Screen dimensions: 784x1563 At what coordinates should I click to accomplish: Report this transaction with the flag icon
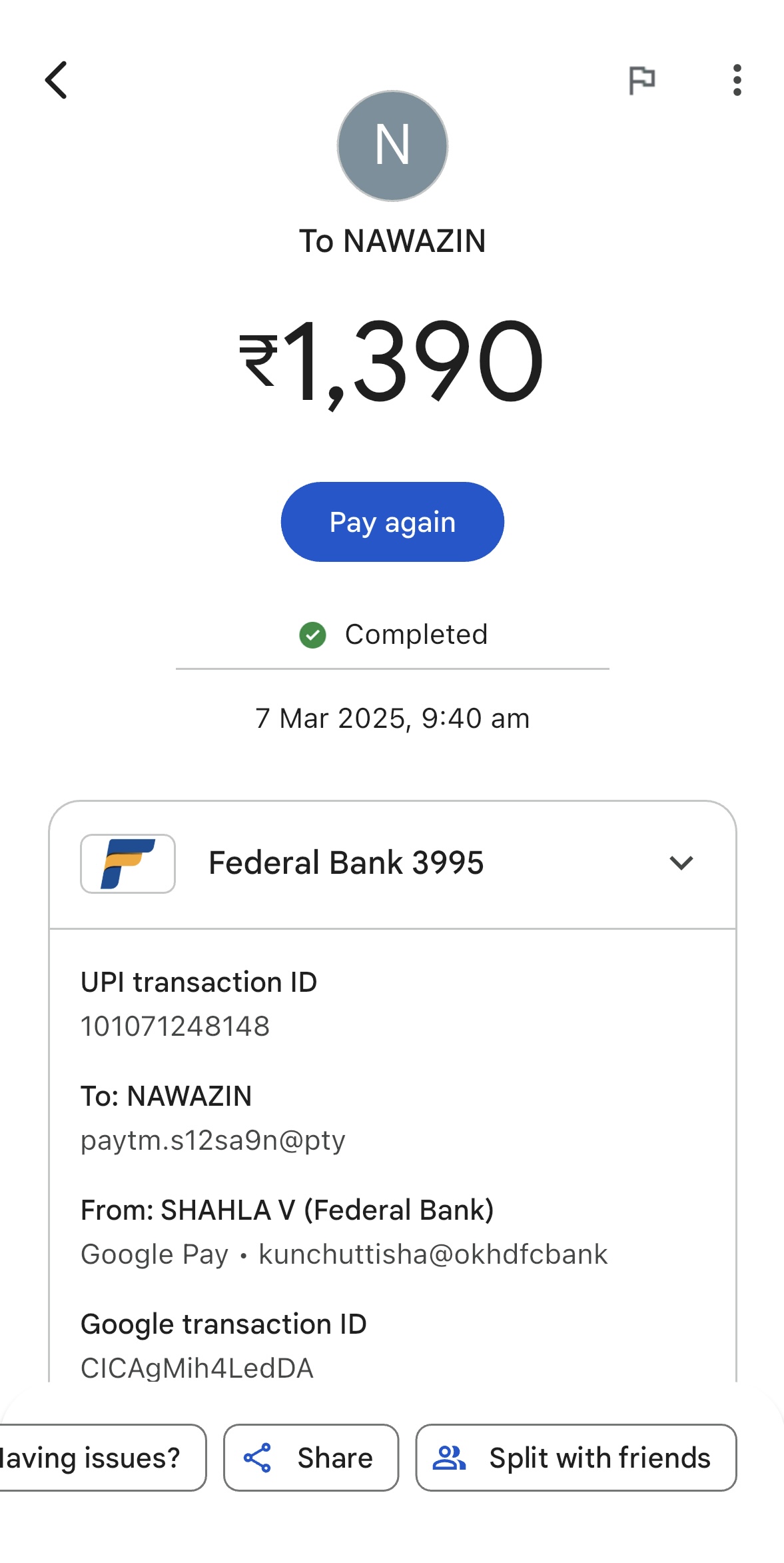click(x=642, y=80)
